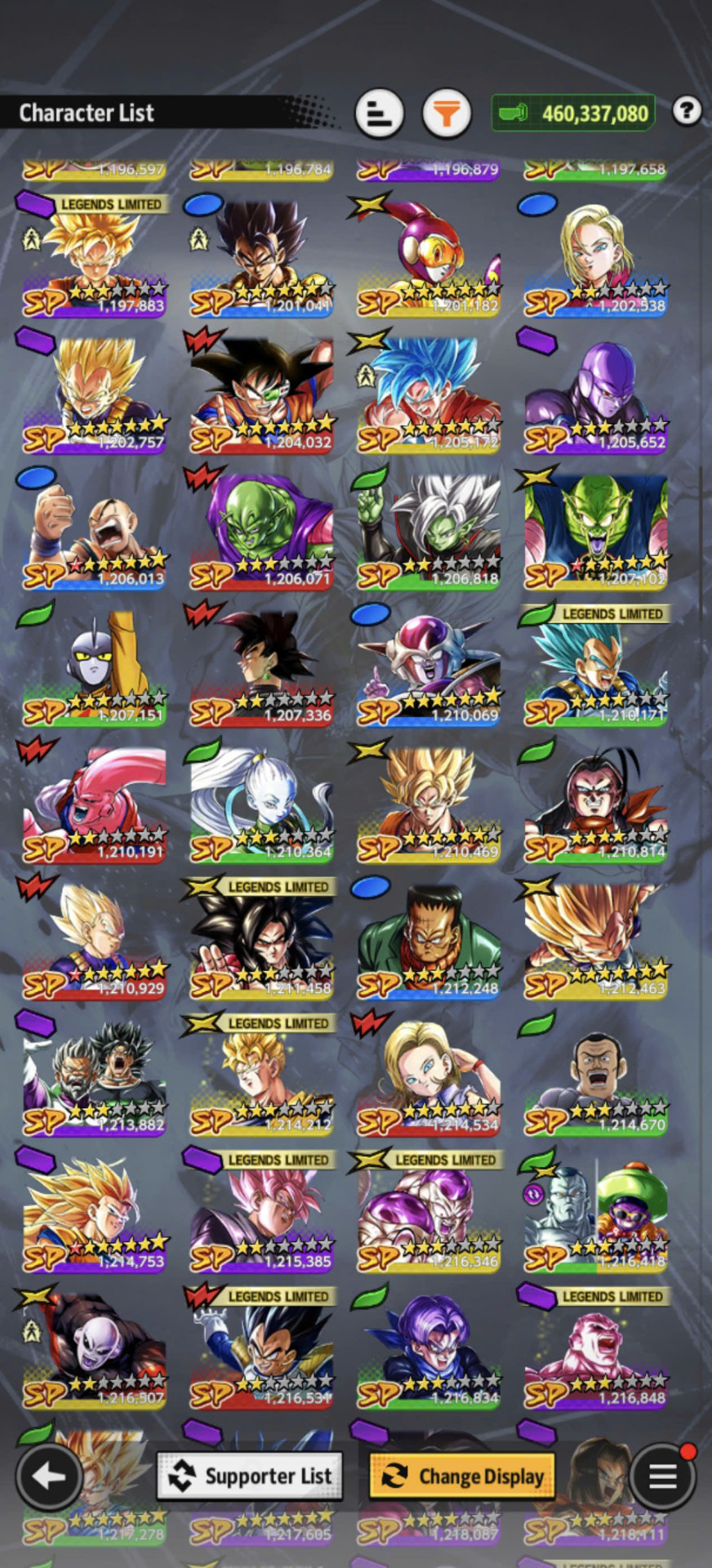The height and width of the screenshot is (1568, 712).
Task: Open the hamburger menu button
Action: 662,1477
